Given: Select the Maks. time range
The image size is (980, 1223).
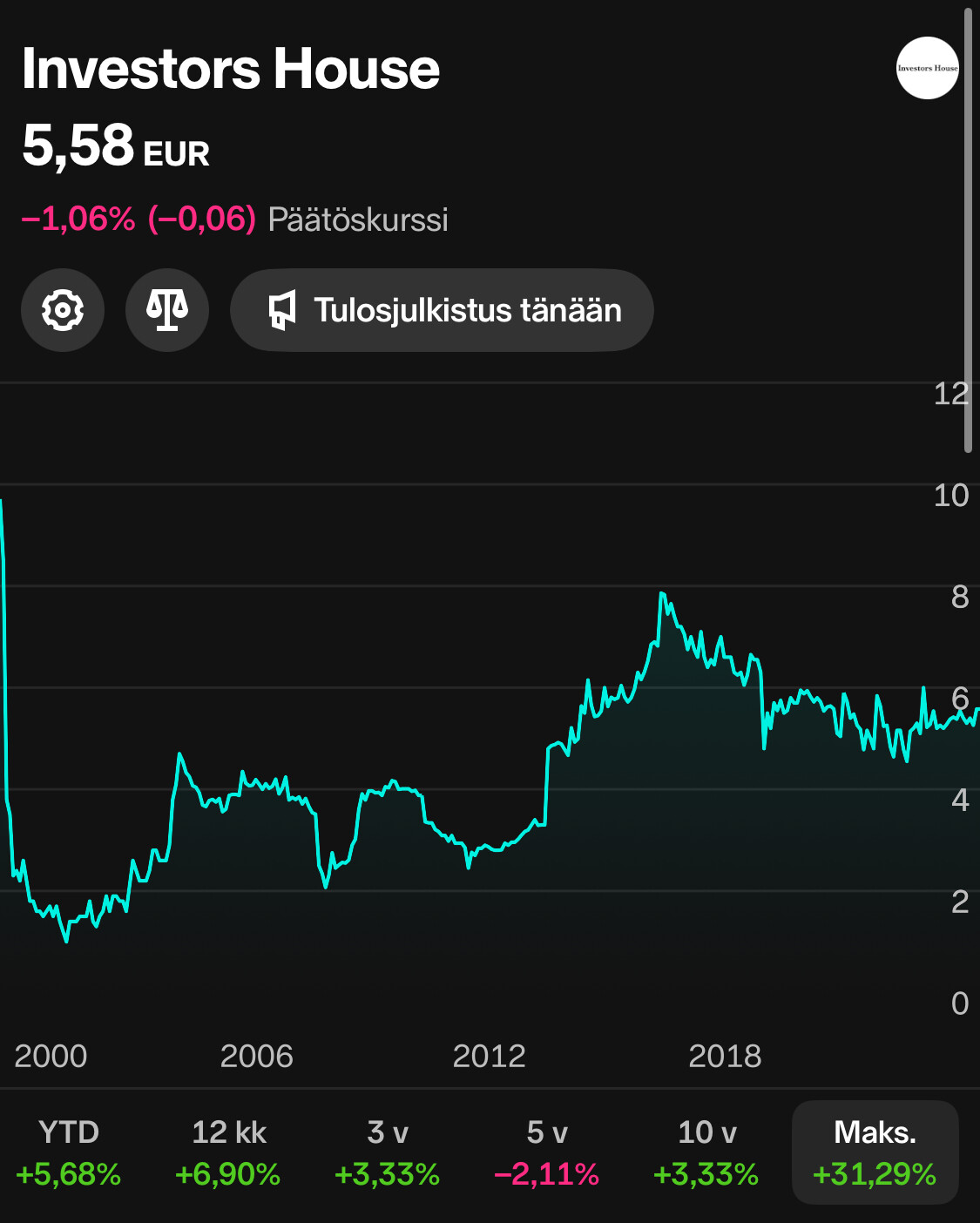Looking at the screenshot, I should [875, 1152].
